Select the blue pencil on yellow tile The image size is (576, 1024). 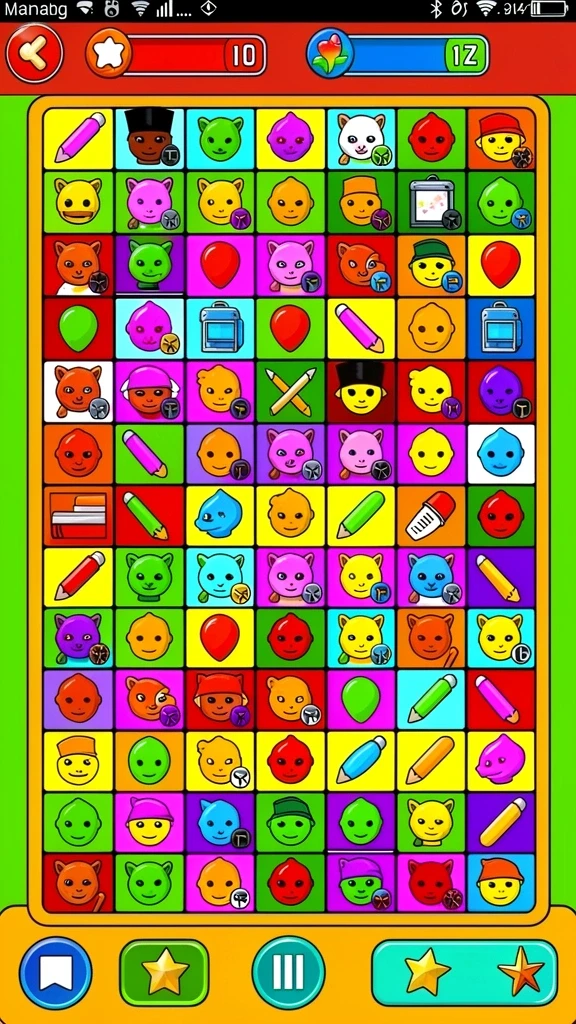point(361,761)
